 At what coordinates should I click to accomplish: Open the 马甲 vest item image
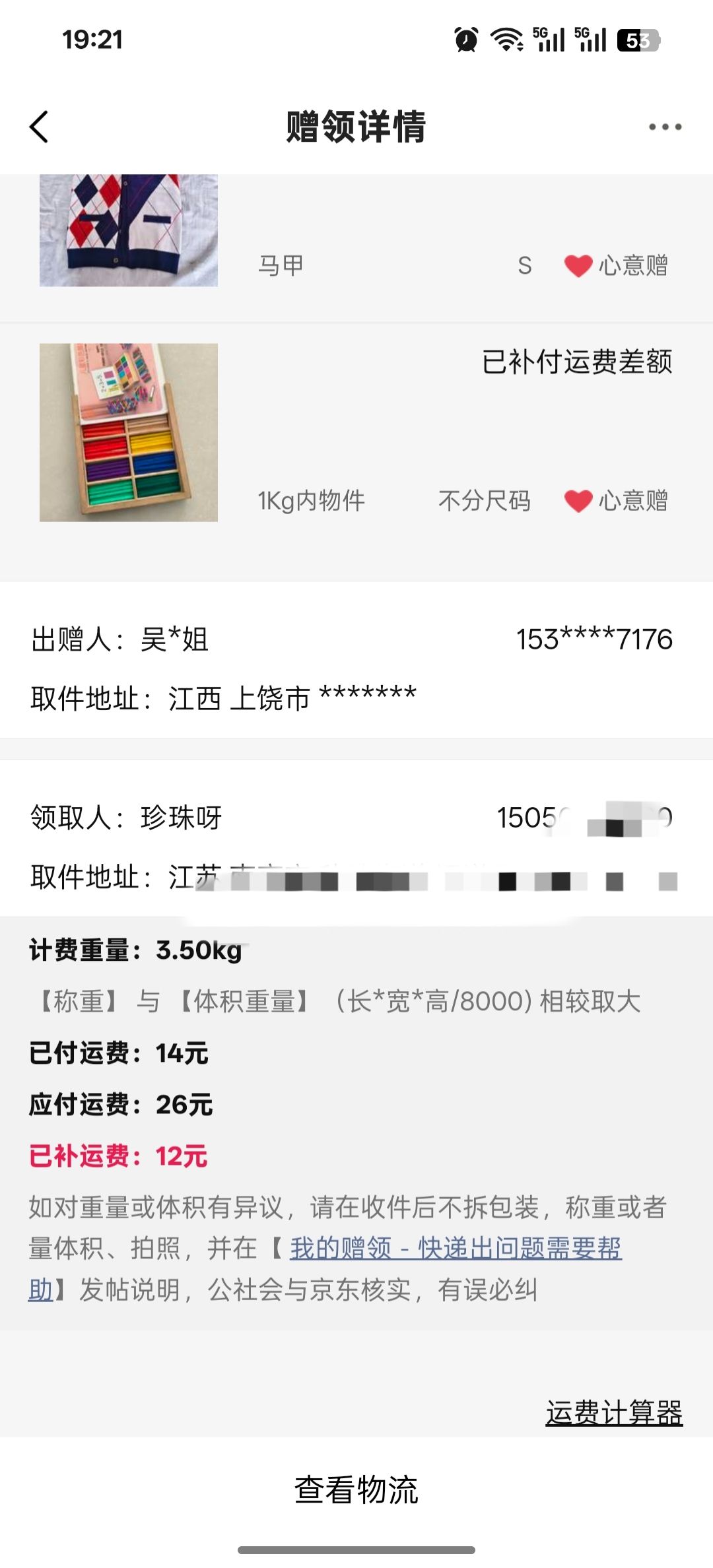coord(129,230)
